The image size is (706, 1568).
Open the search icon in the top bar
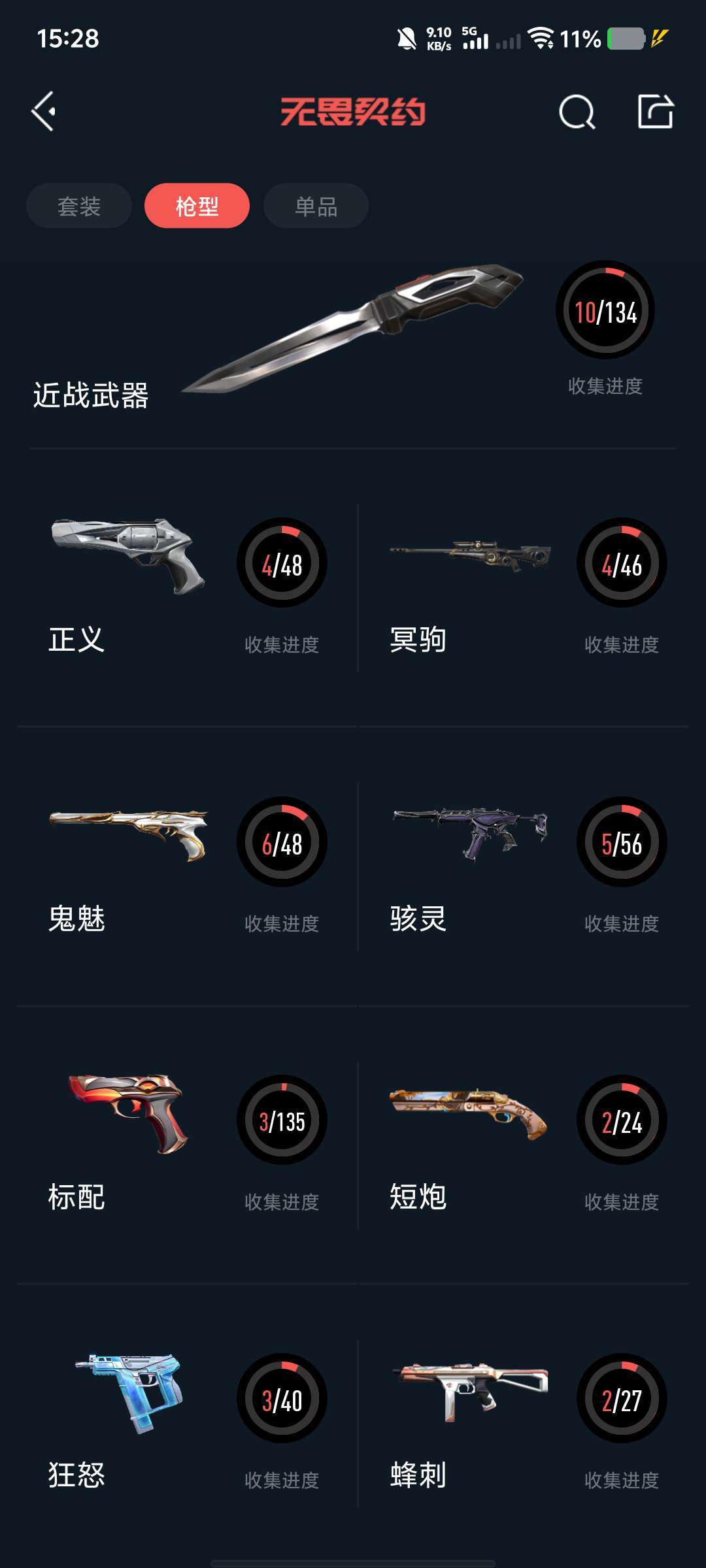577,112
